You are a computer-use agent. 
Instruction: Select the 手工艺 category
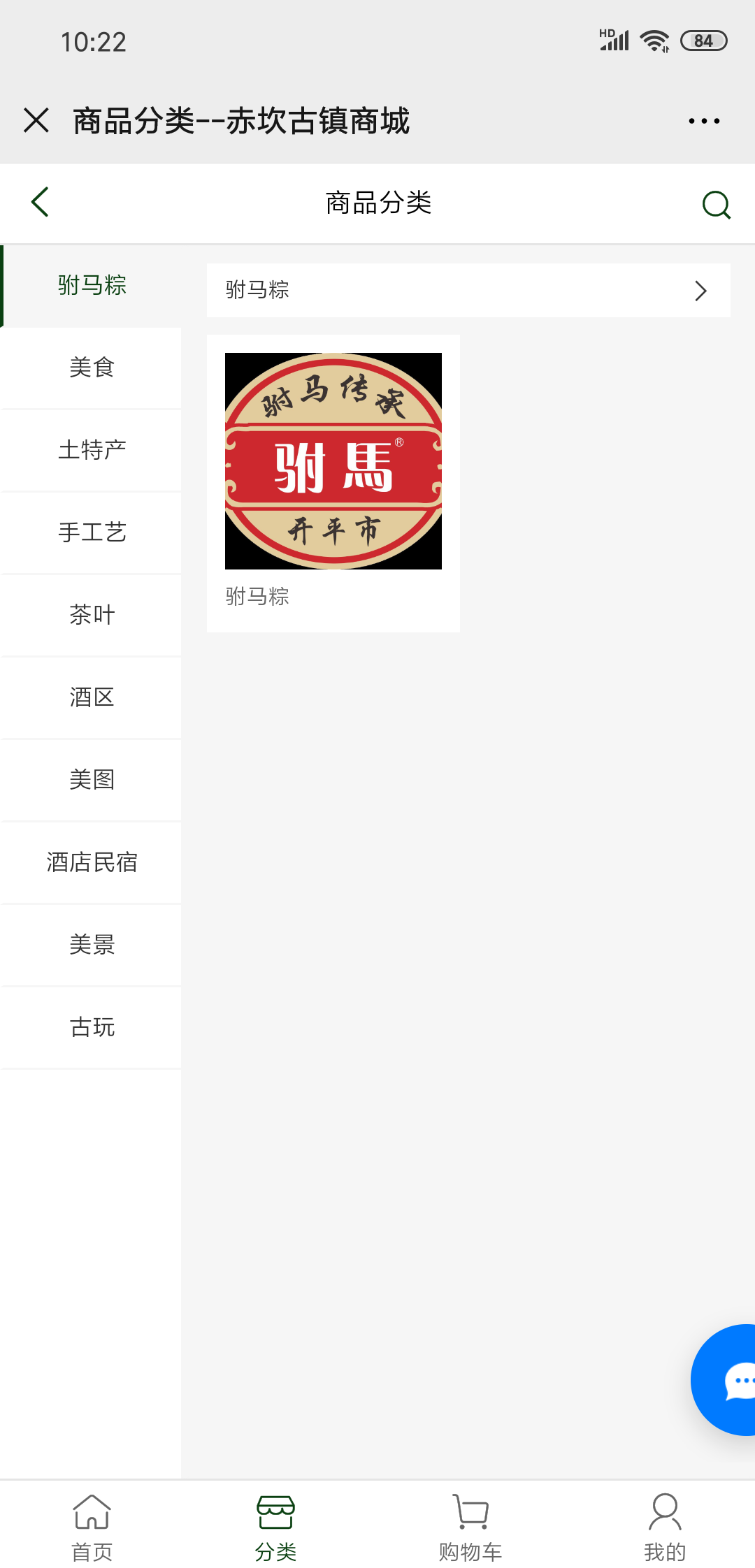[92, 532]
